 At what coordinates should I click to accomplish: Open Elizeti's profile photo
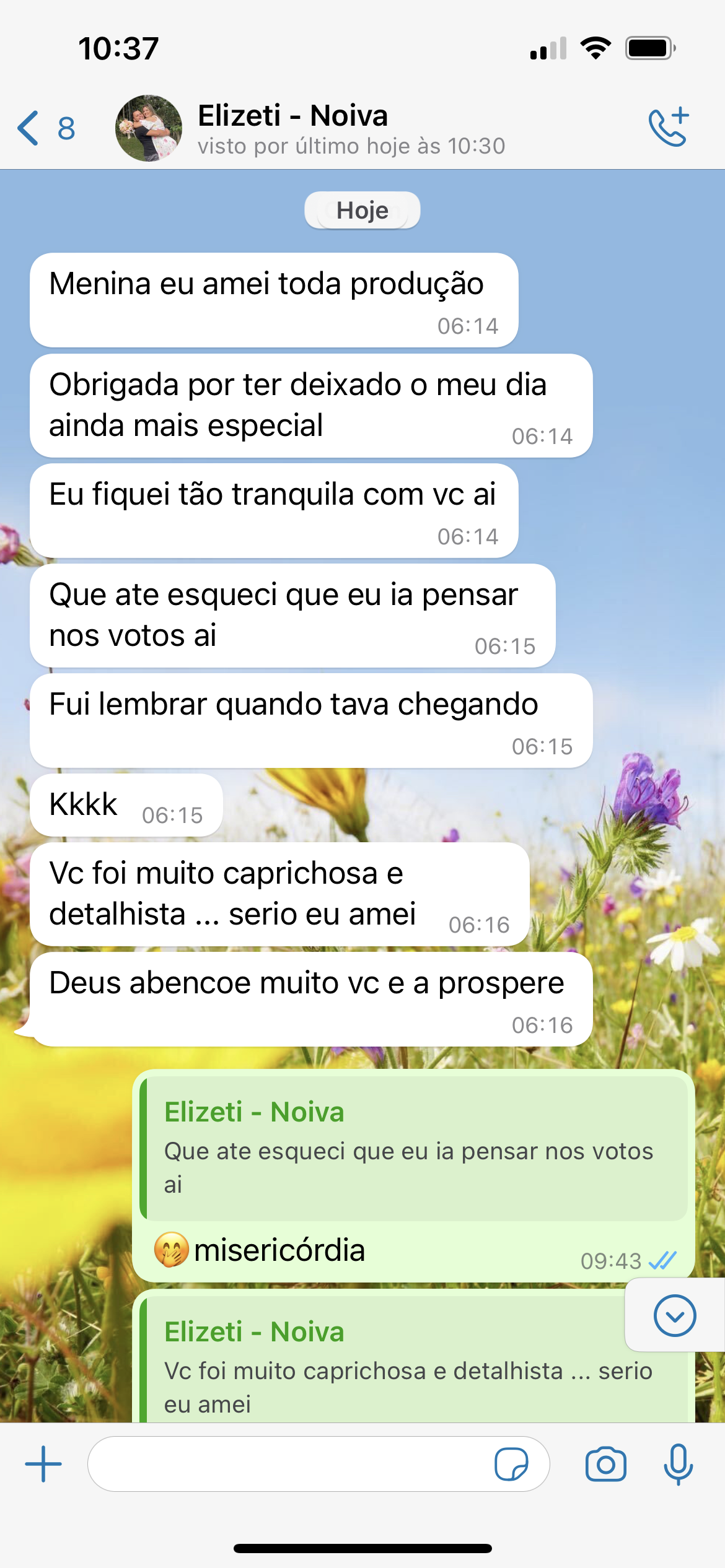coord(149,128)
